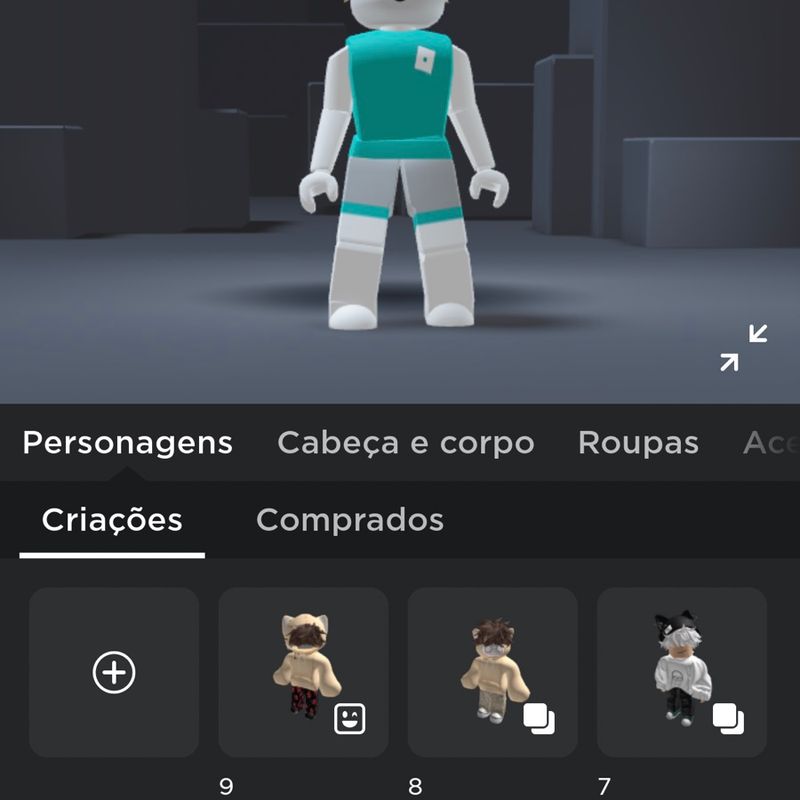This screenshot has height=800, width=800.
Task: Select saved character number 9
Action: tap(303, 672)
